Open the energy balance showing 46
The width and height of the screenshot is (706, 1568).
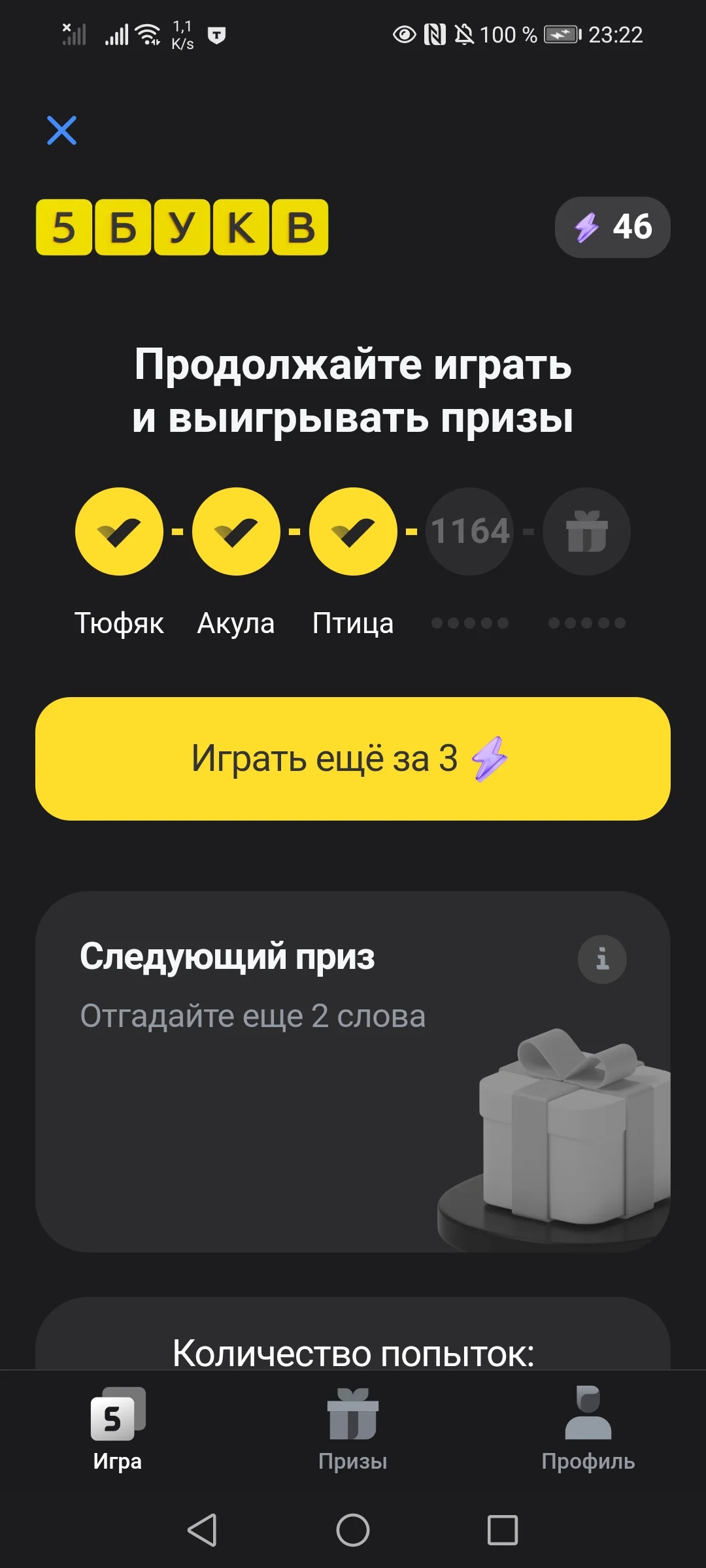613,227
